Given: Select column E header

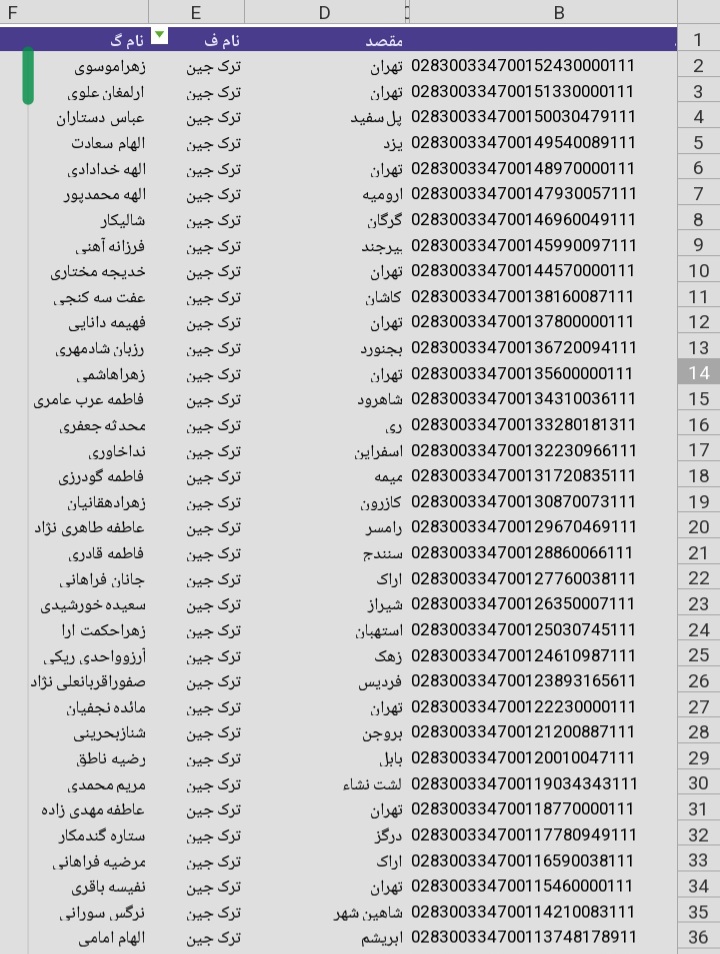Looking at the screenshot, I should [196, 12].
